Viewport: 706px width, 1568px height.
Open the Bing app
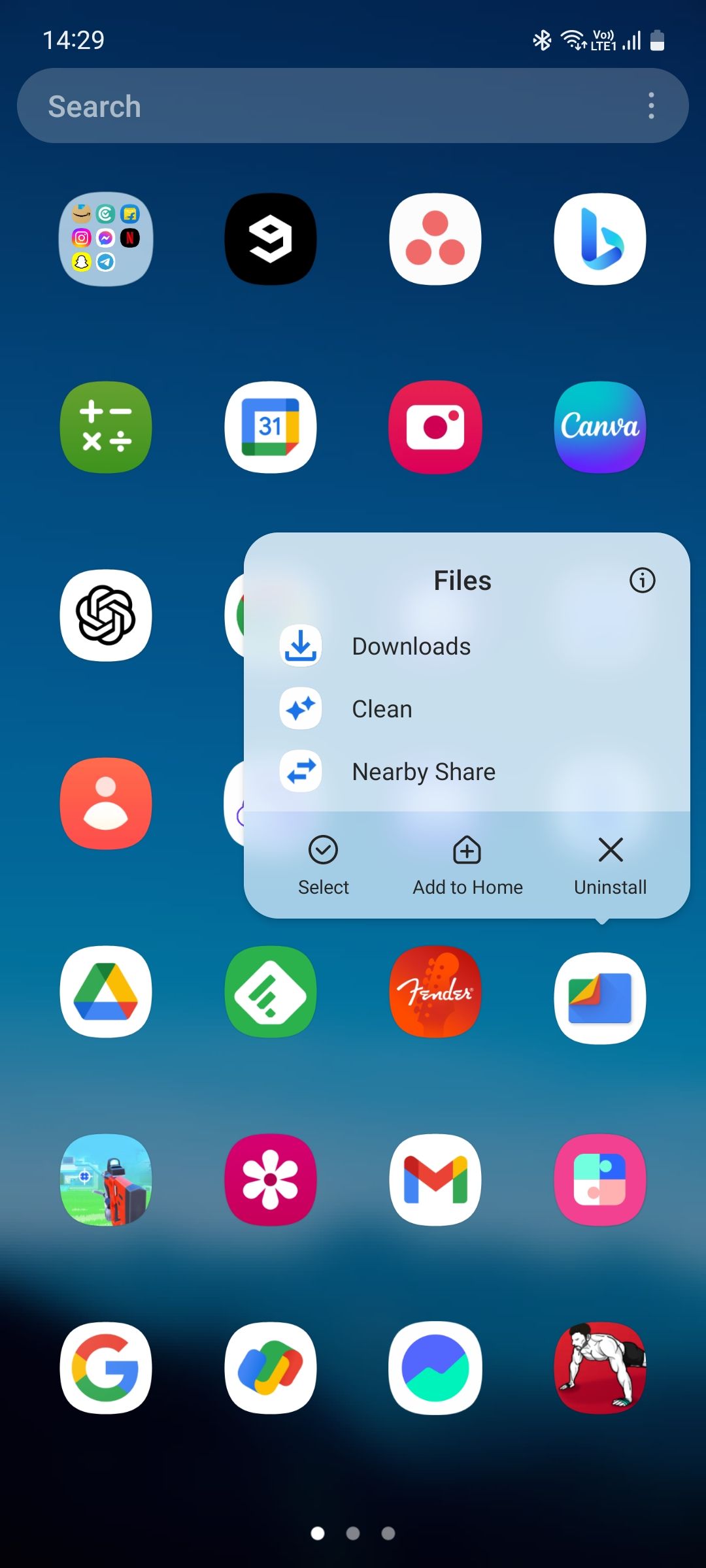pyautogui.click(x=599, y=239)
